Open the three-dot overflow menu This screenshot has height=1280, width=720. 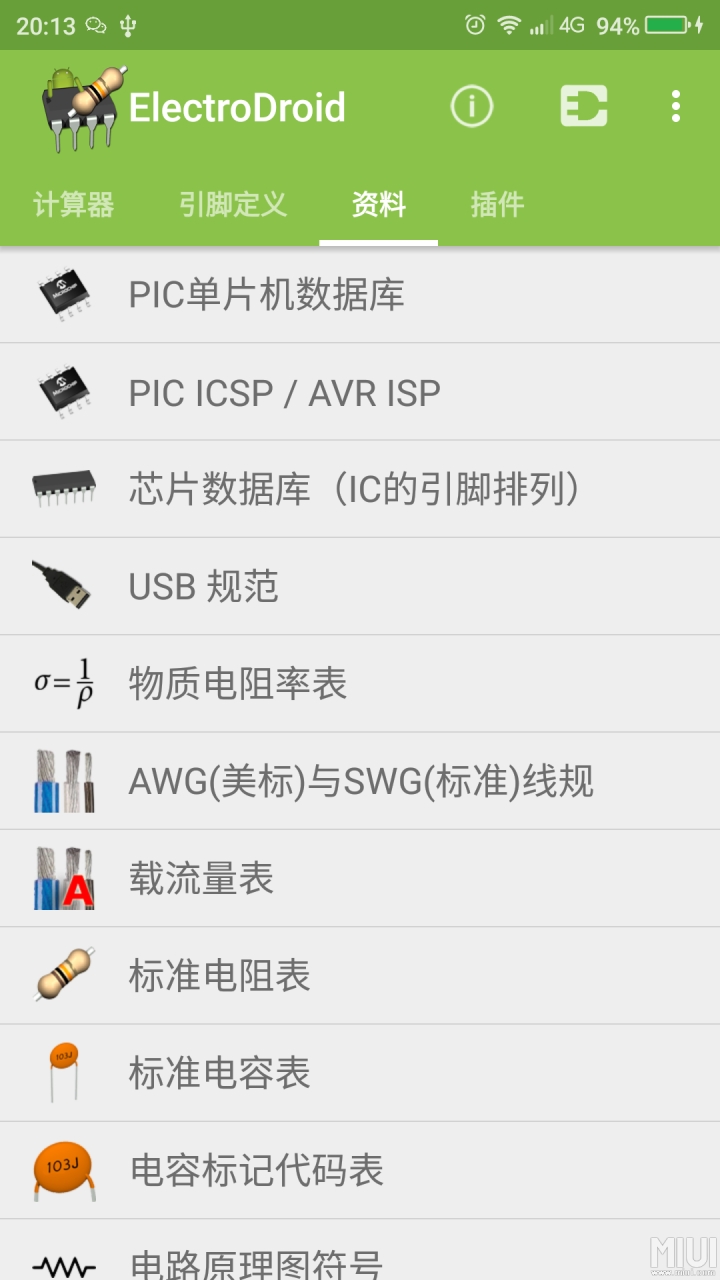[x=676, y=105]
